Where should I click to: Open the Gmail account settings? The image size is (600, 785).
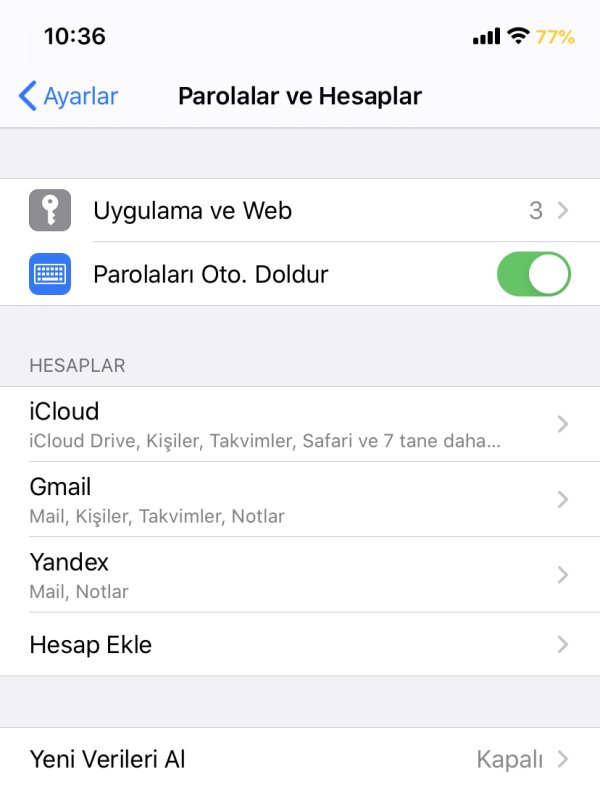pyautogui.click(x=300, y=499)
